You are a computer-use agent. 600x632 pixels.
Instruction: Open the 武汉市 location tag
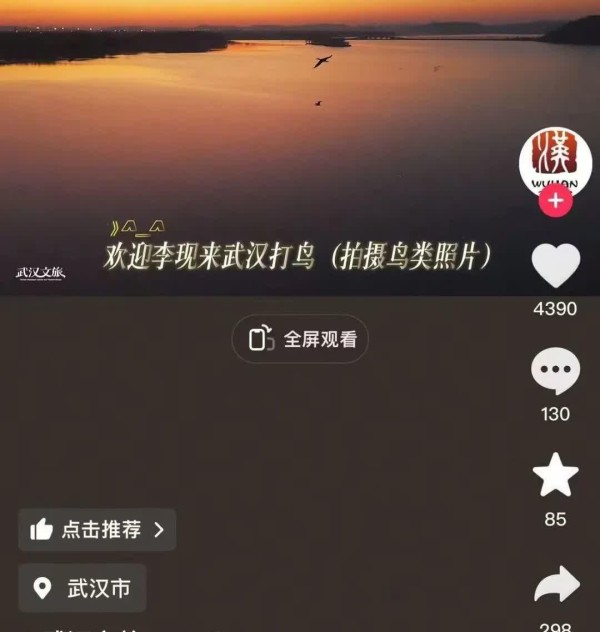[82, 588]
